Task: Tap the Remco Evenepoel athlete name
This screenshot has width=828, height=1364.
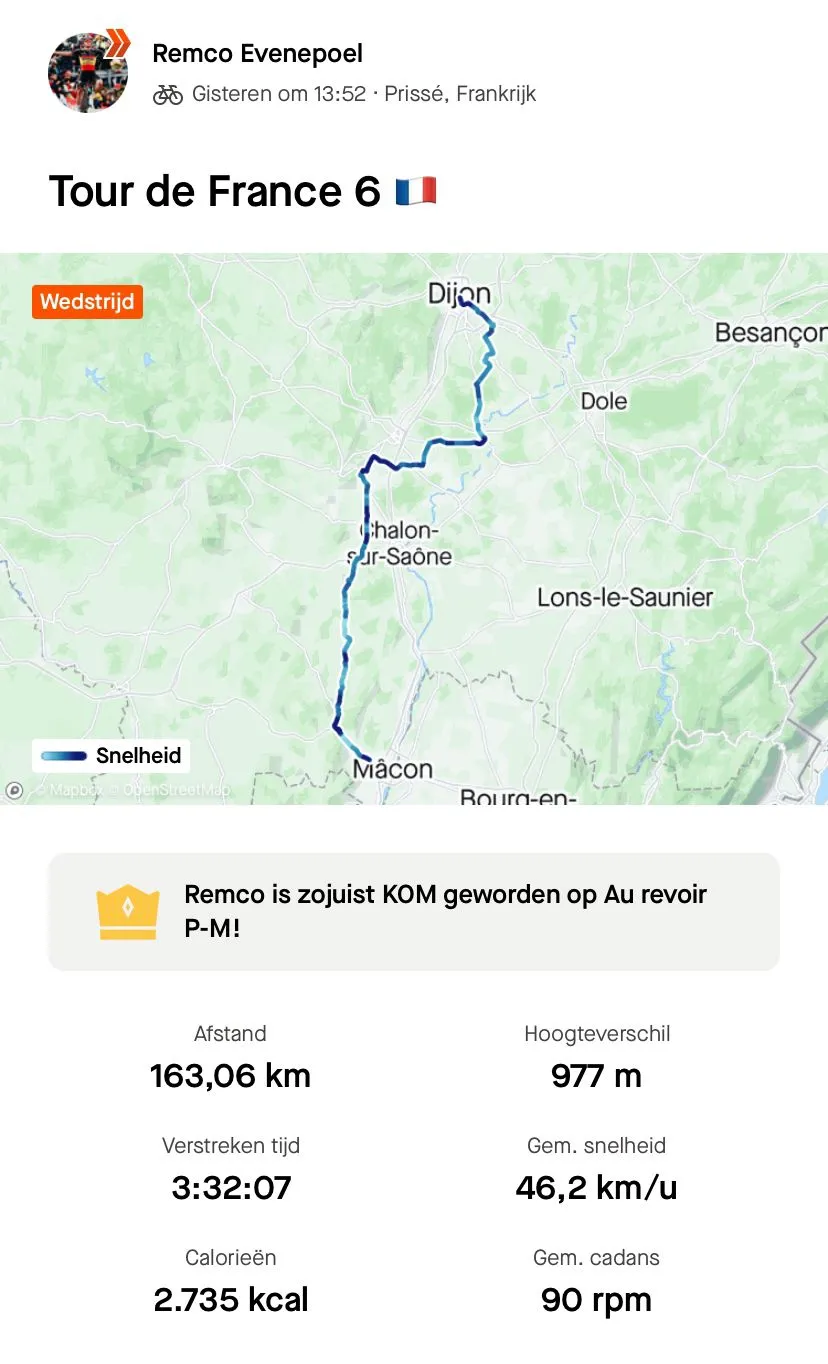Action: pyautogui.click(x=257, y=54)
